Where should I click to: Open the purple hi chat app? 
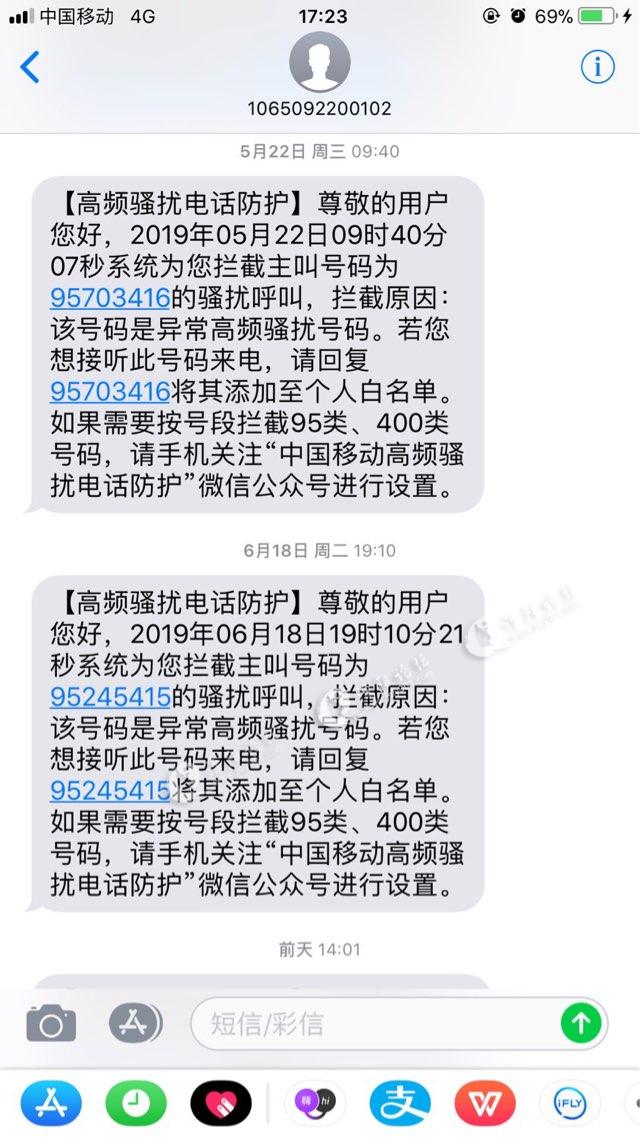click(314, 1103)
